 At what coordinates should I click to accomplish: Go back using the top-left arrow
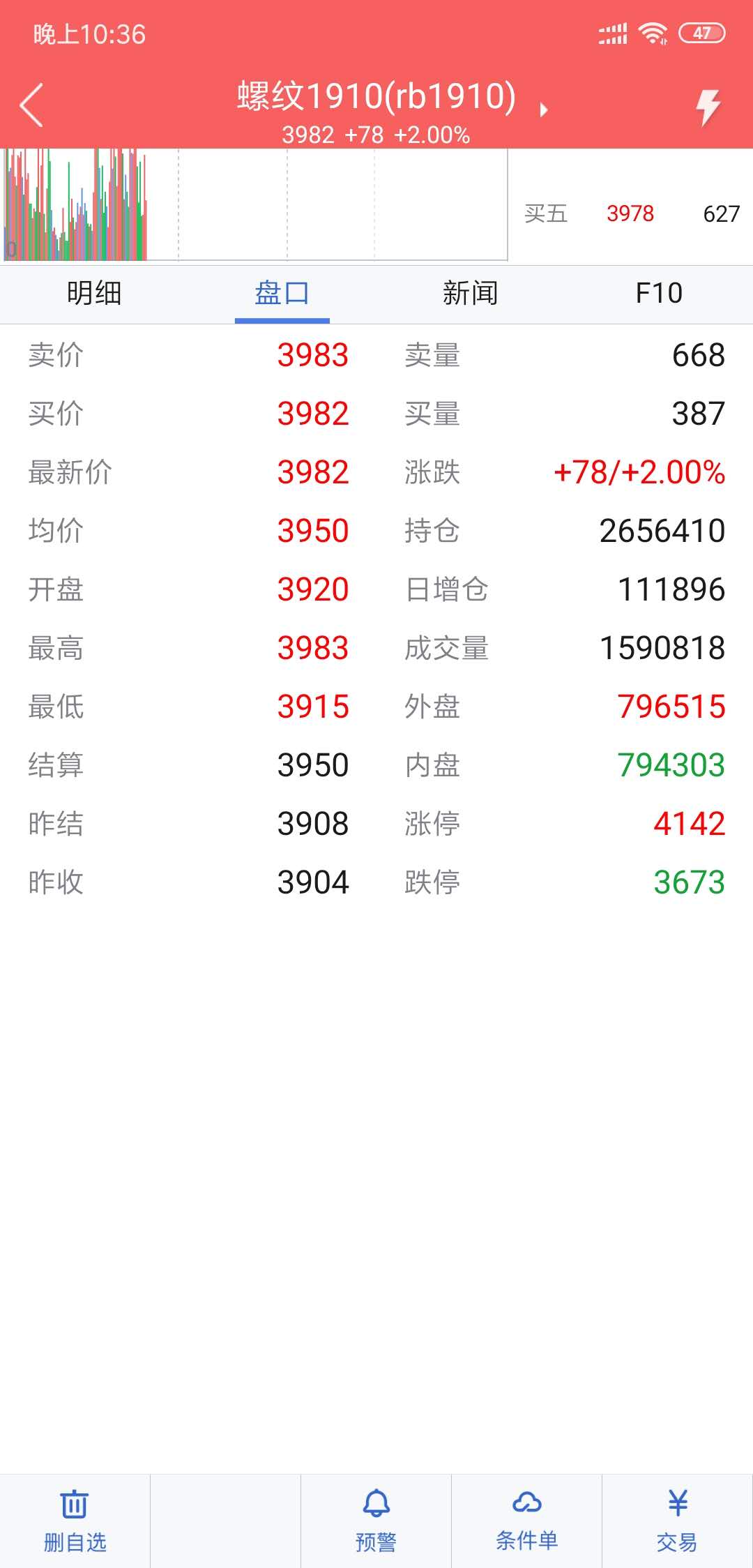click(32, 105)
